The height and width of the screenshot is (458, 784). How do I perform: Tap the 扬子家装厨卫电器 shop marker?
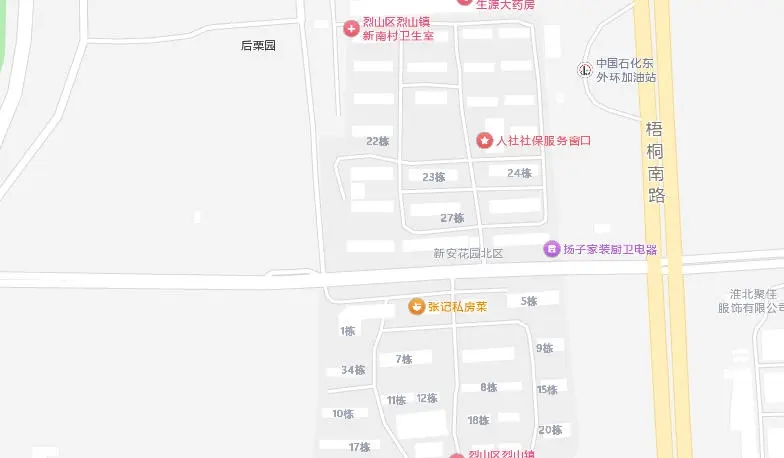552,249
